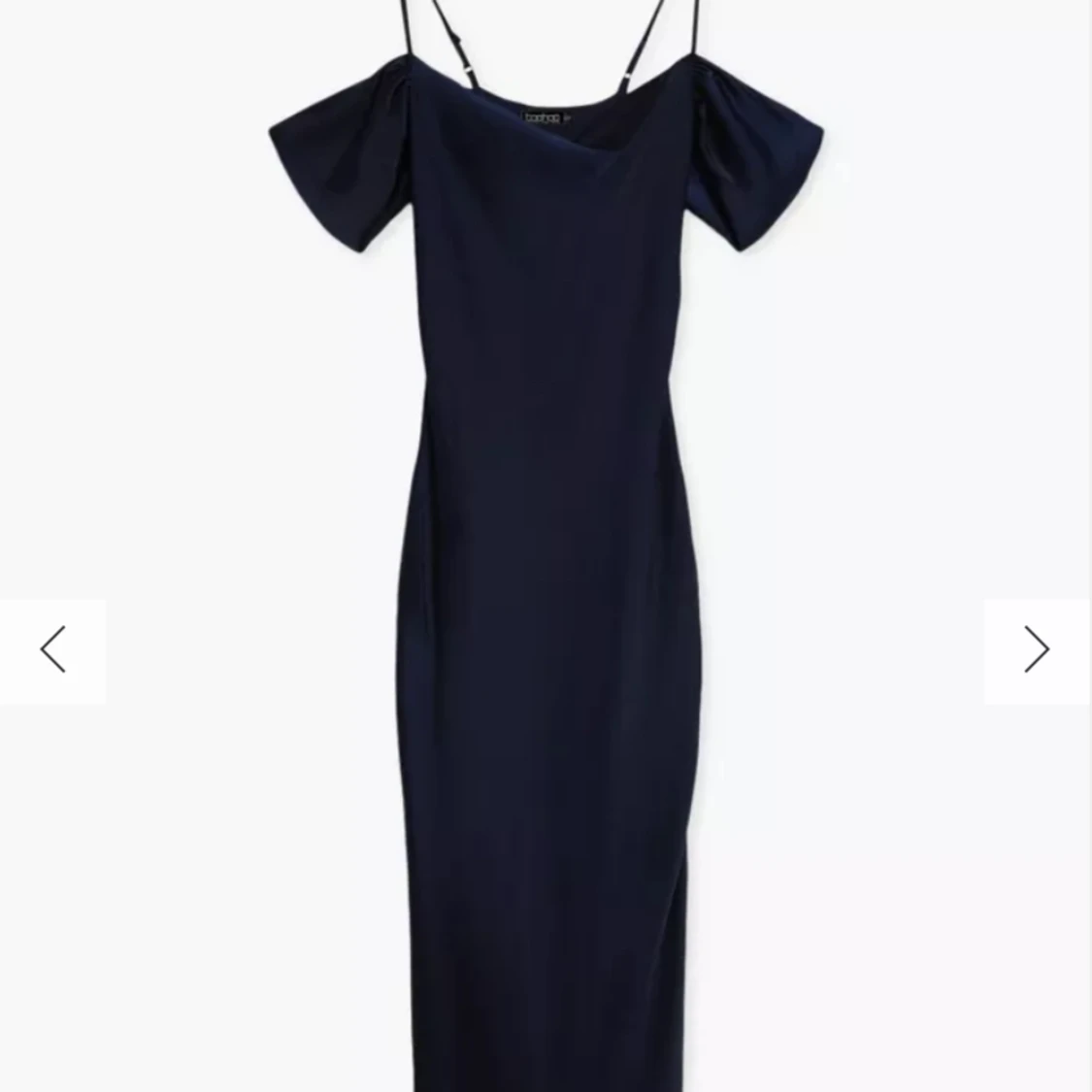The width and height of the screenshot is (1092, 1092).
Task: Go to the previous product image
Action: pos(52,649)
